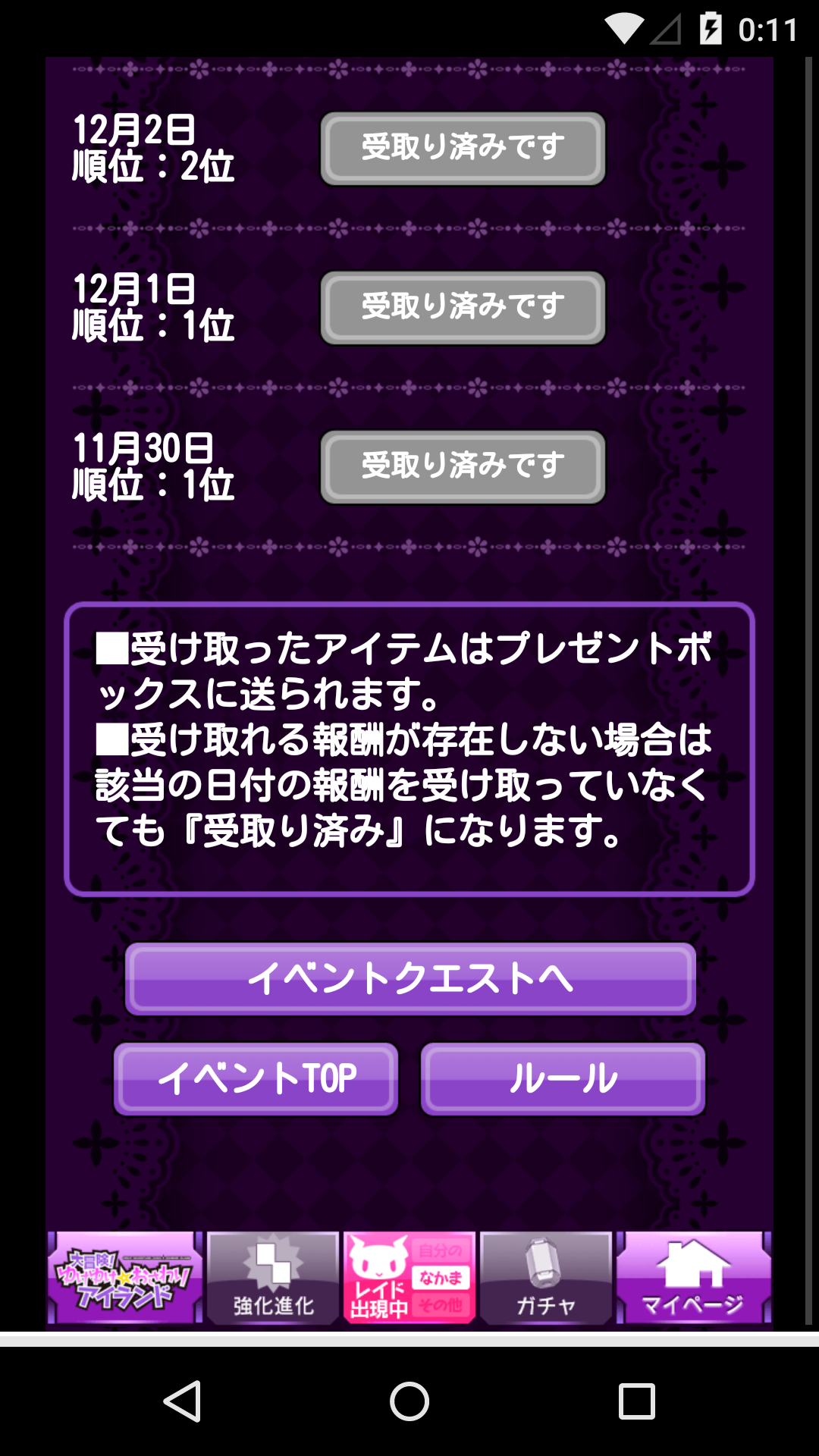The height and width of the screenshot is (1456, 819).
Task: Tap the Android home button
Action: pyautogui.click(x=409, y=1401)
